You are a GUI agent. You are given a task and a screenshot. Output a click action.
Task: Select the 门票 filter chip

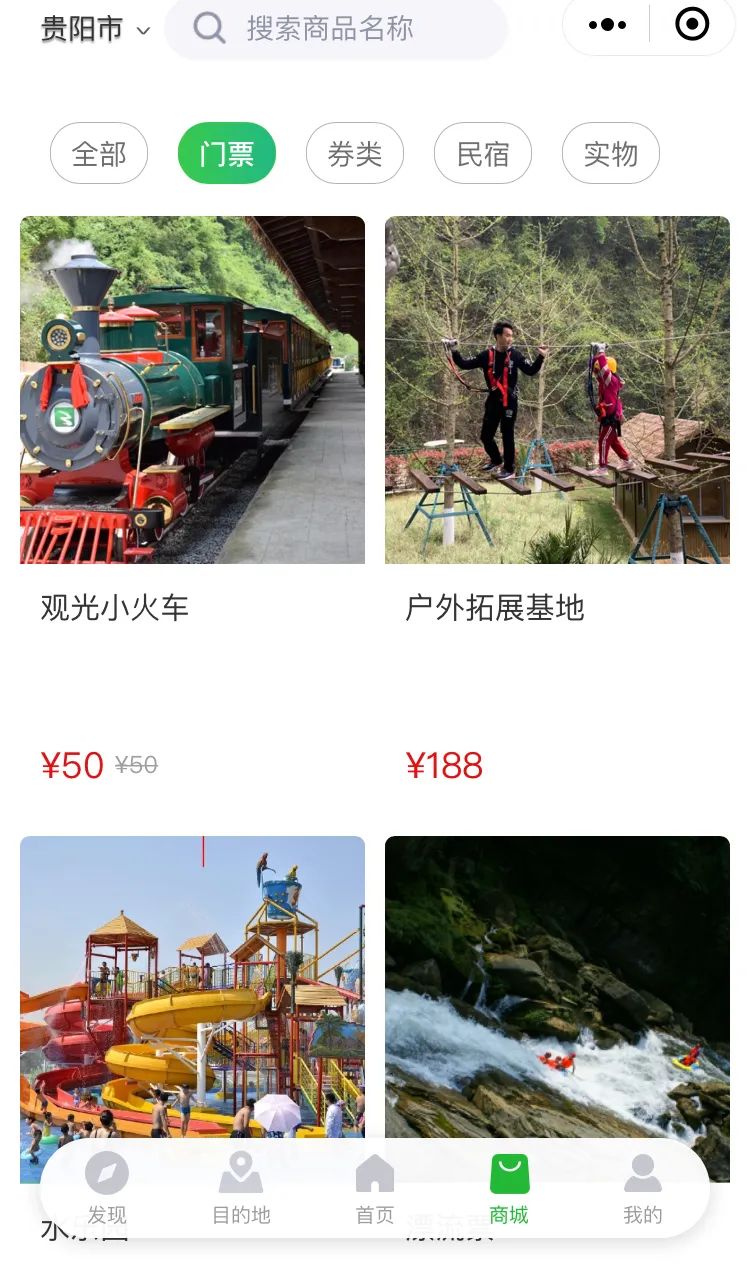click(227, 154)
